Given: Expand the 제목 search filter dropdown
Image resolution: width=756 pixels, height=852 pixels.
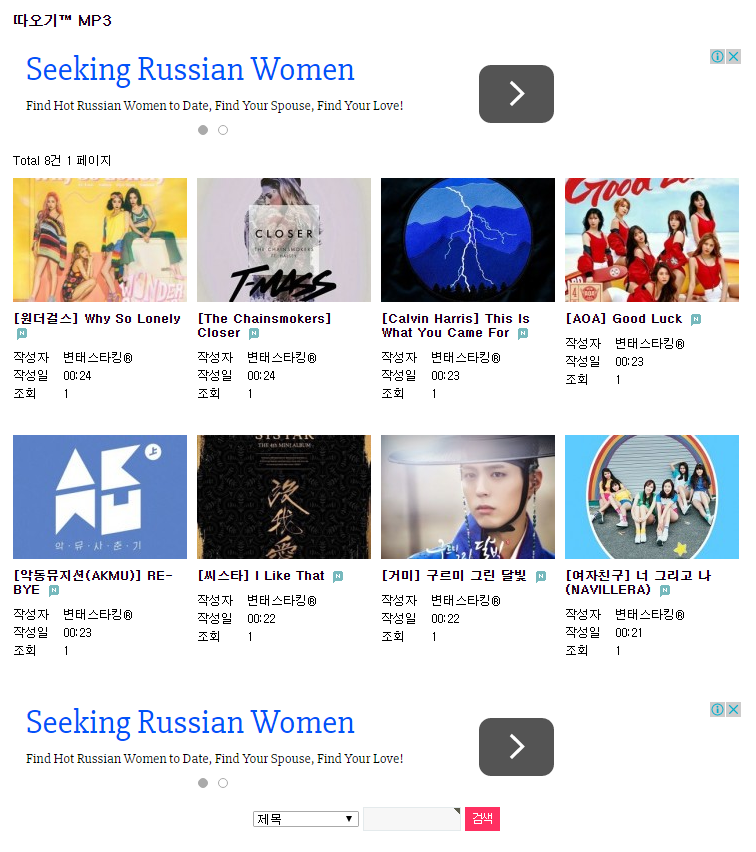Looking at the screenshot, I should 306,819.
